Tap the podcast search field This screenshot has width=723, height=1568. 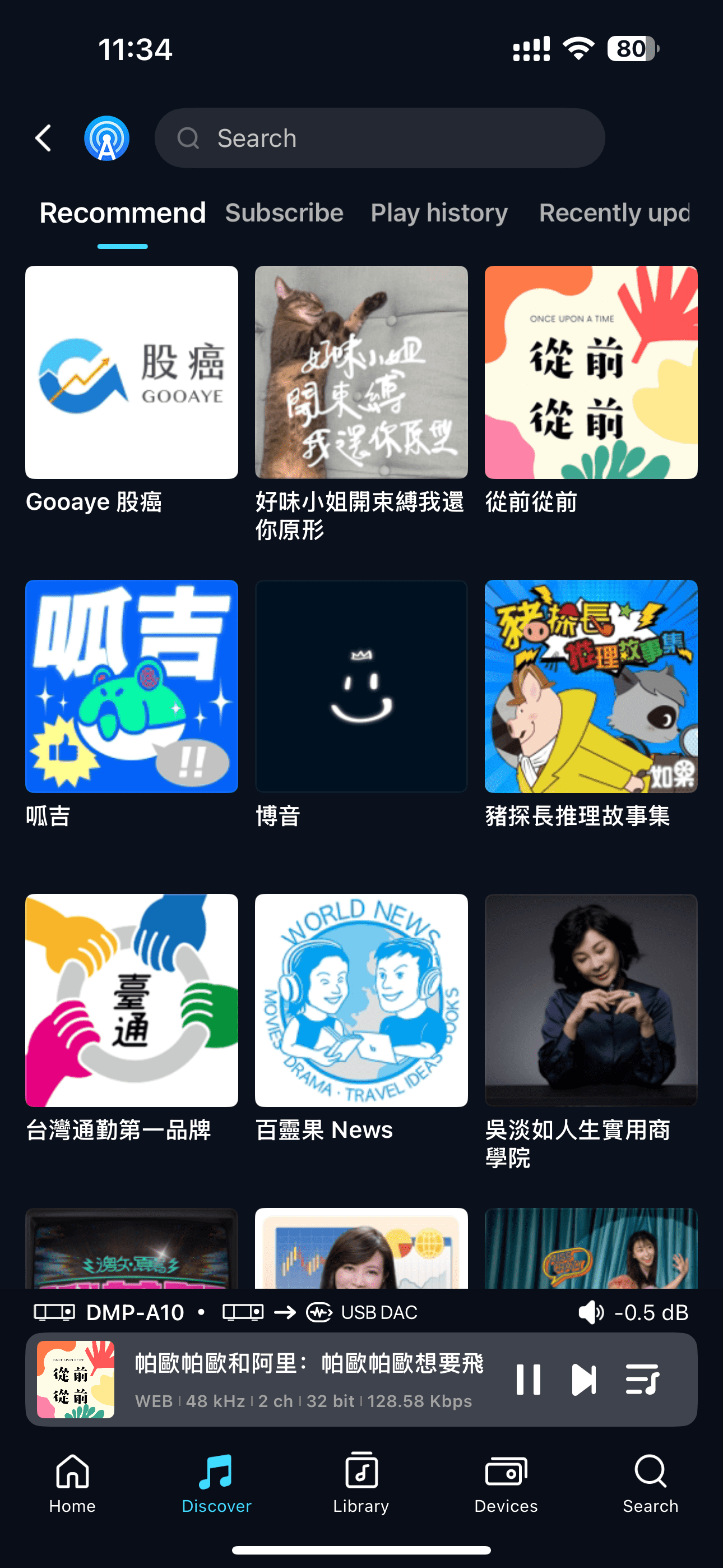(x=380, y=138)
